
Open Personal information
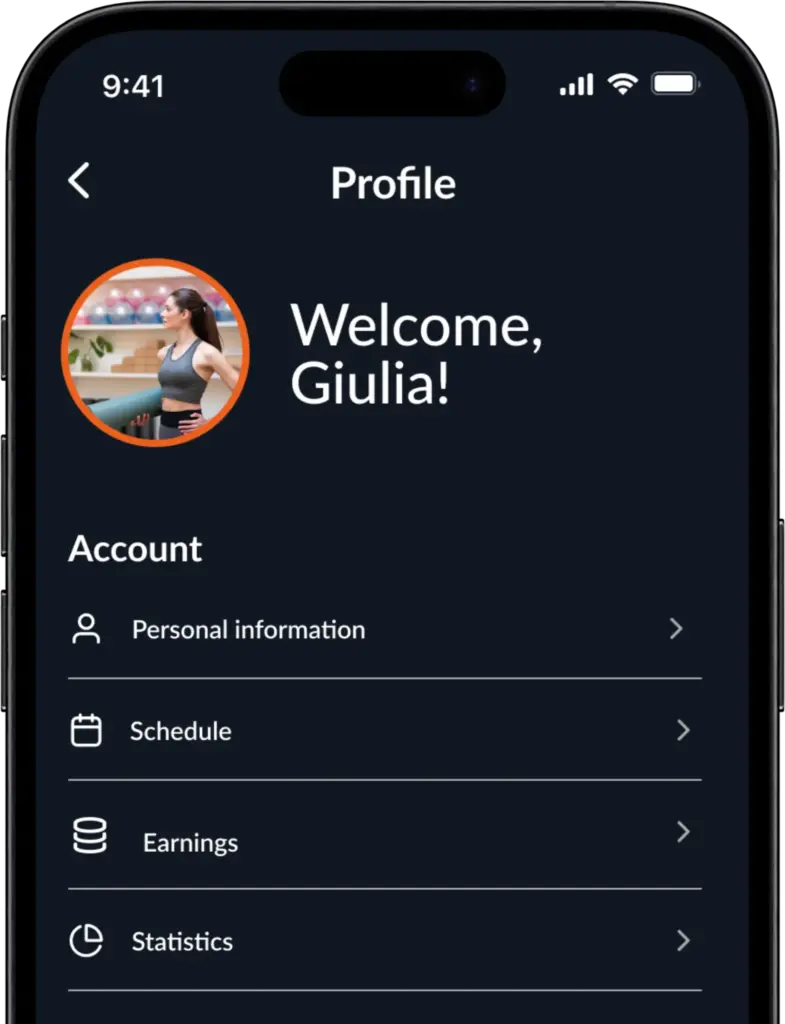pos(384,629)
